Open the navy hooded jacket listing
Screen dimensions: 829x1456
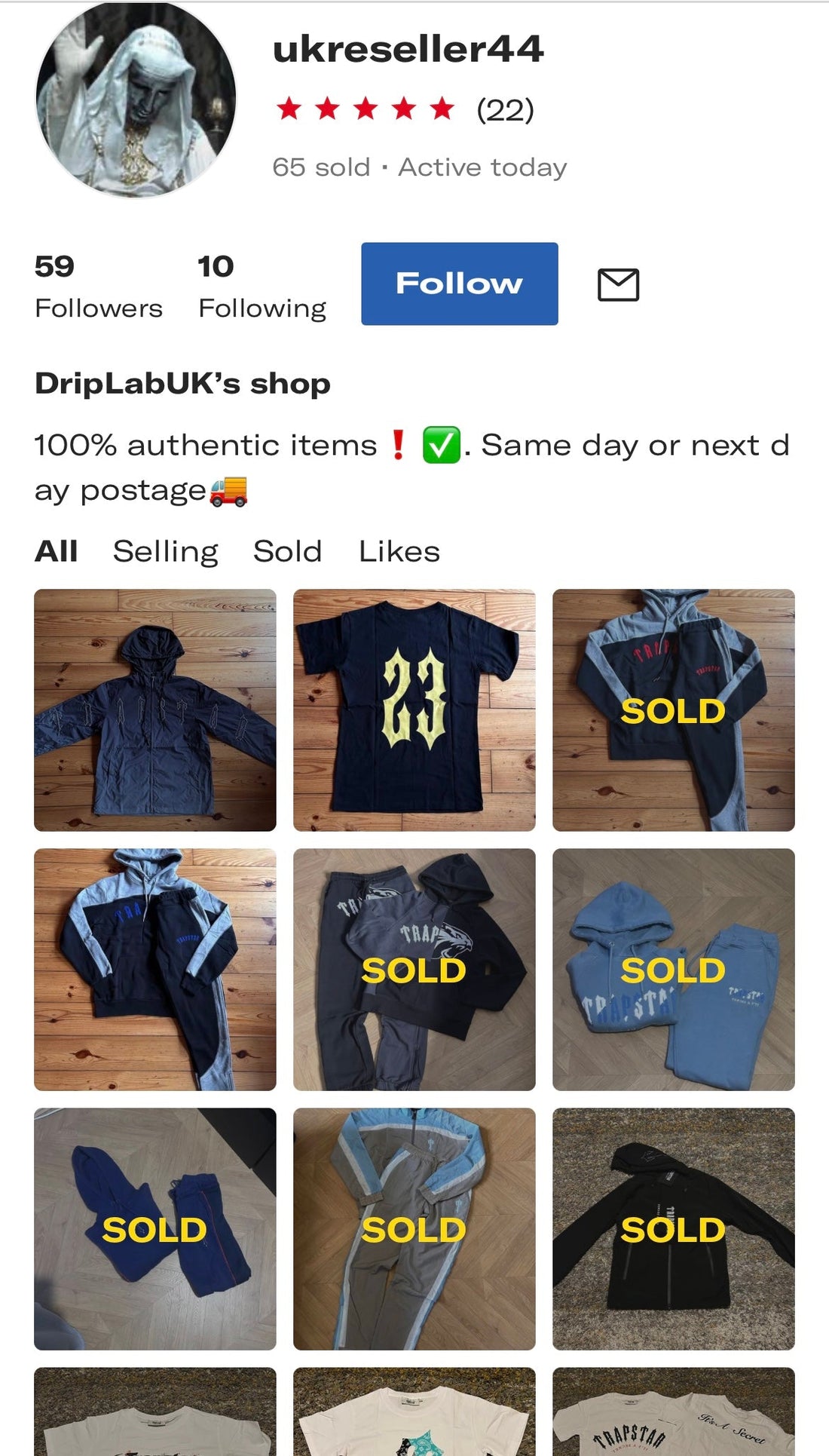[x=155, y=710]
